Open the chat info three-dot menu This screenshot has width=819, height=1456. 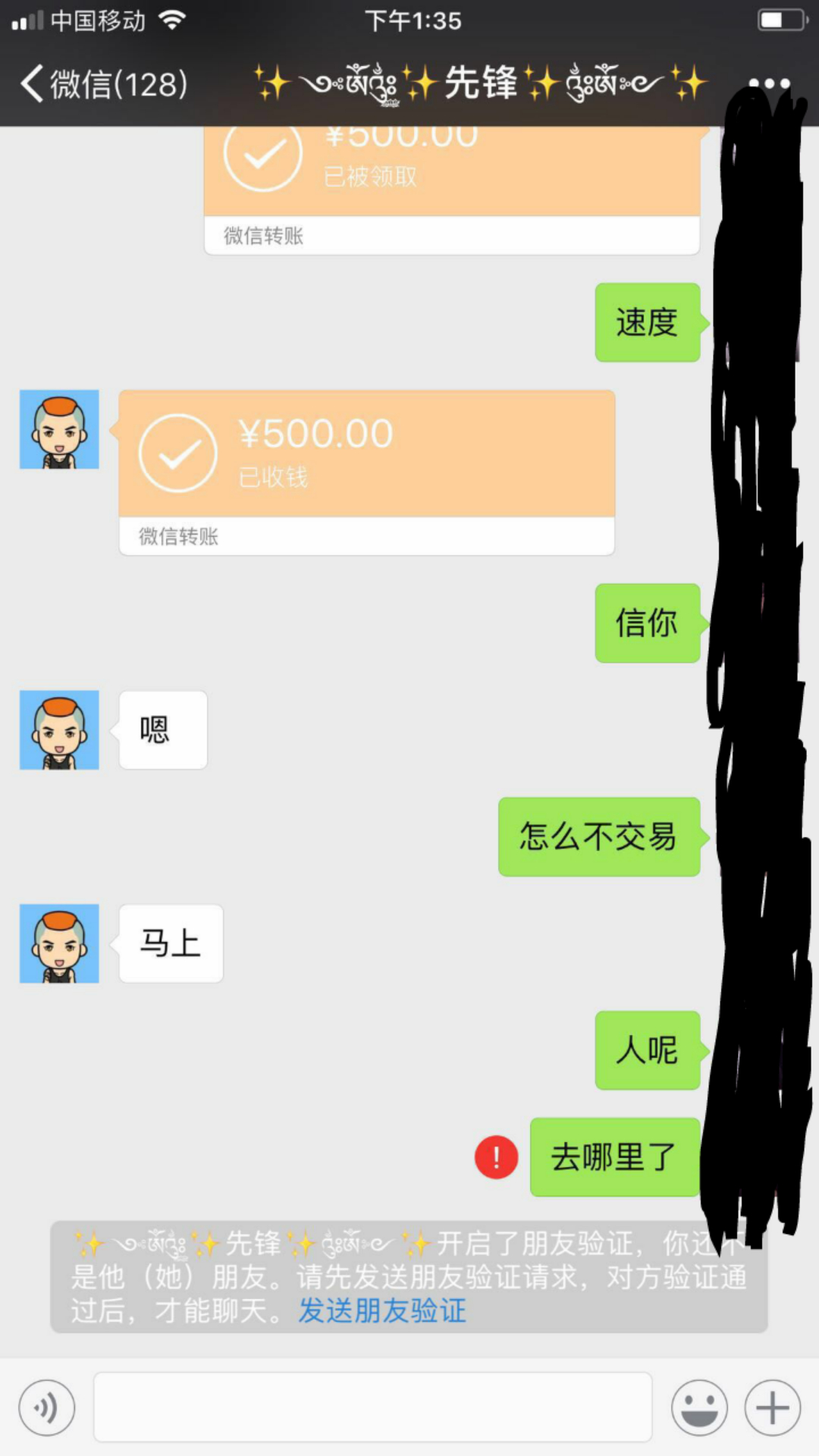(x=769, y=83)
